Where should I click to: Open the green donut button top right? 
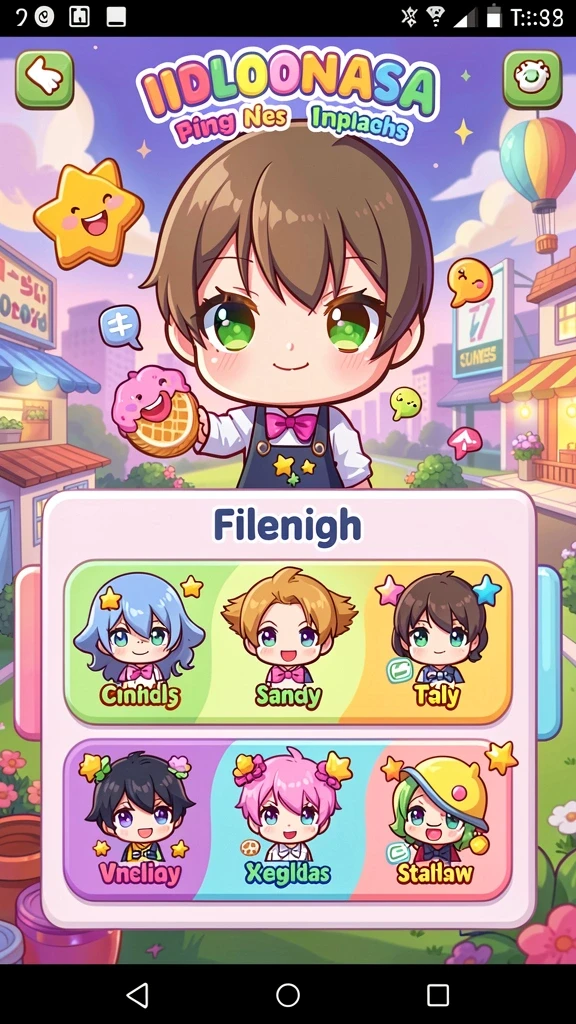(x=532, y=79)
